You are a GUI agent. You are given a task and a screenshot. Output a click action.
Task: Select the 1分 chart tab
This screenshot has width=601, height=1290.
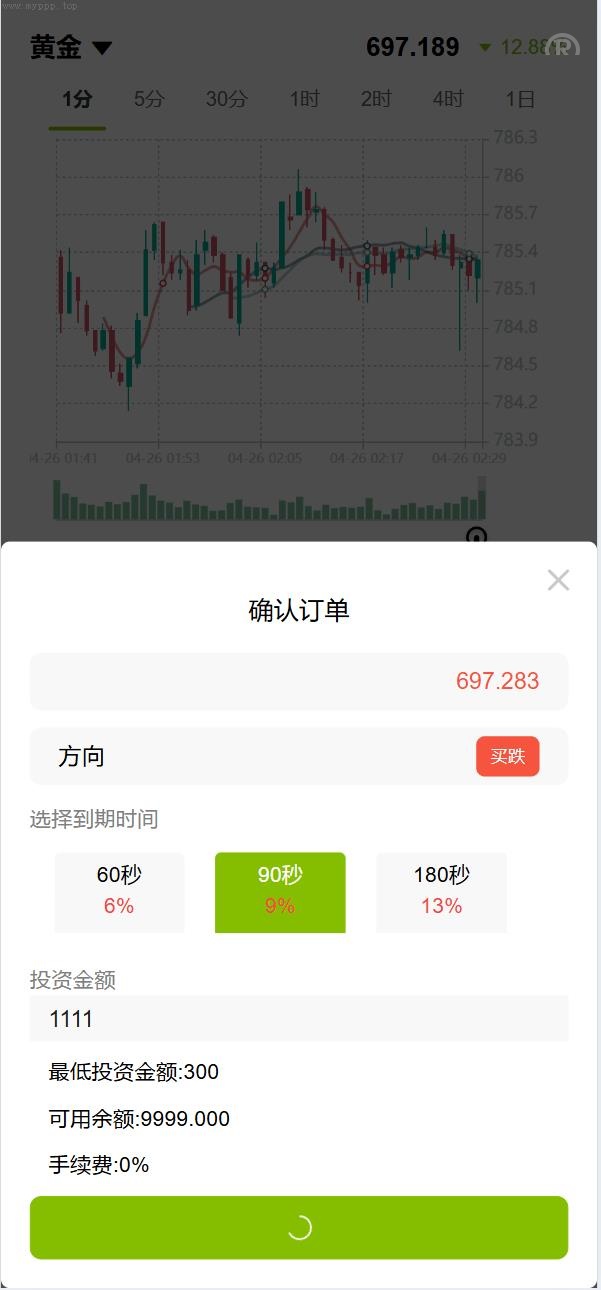point(77,99)
